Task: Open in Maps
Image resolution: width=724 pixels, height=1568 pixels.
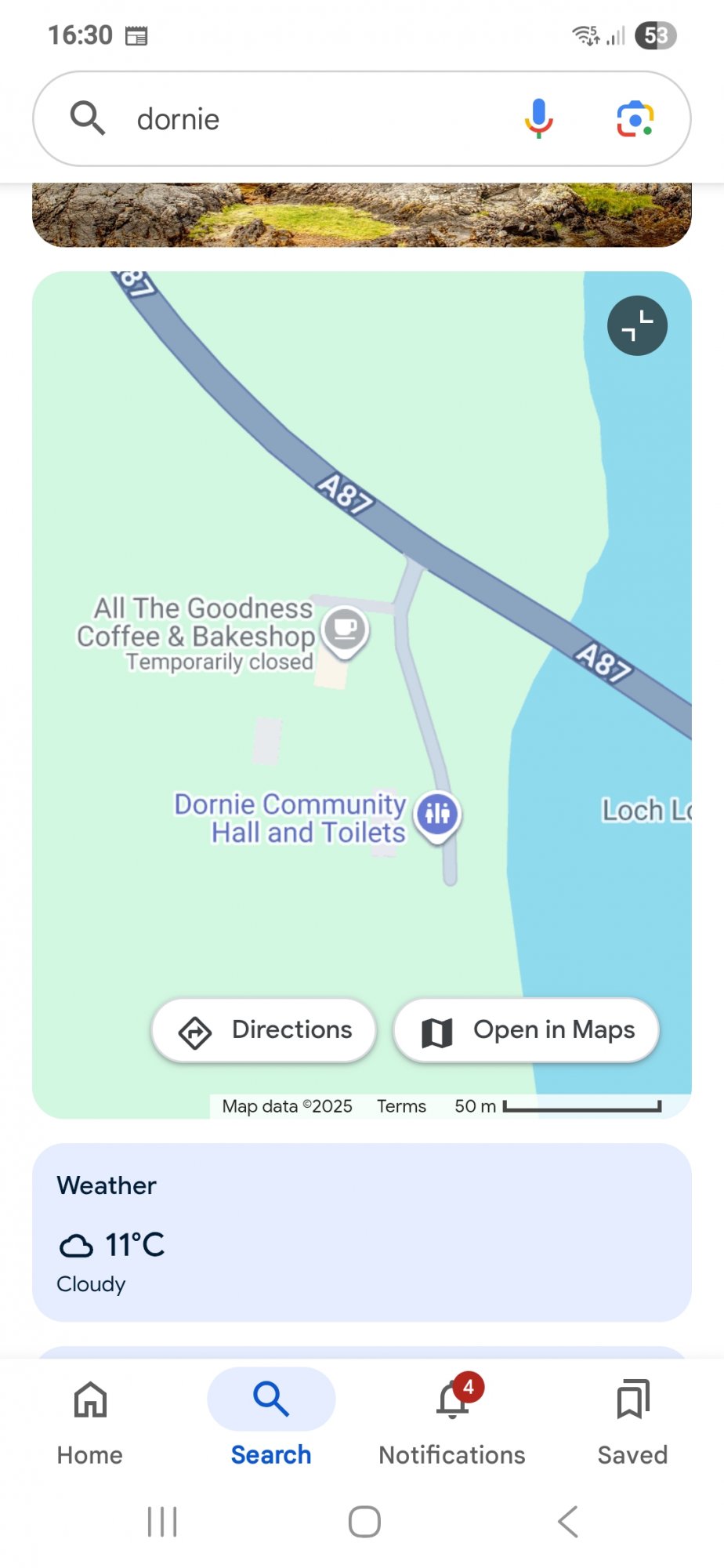Action: coord(526,1030)
